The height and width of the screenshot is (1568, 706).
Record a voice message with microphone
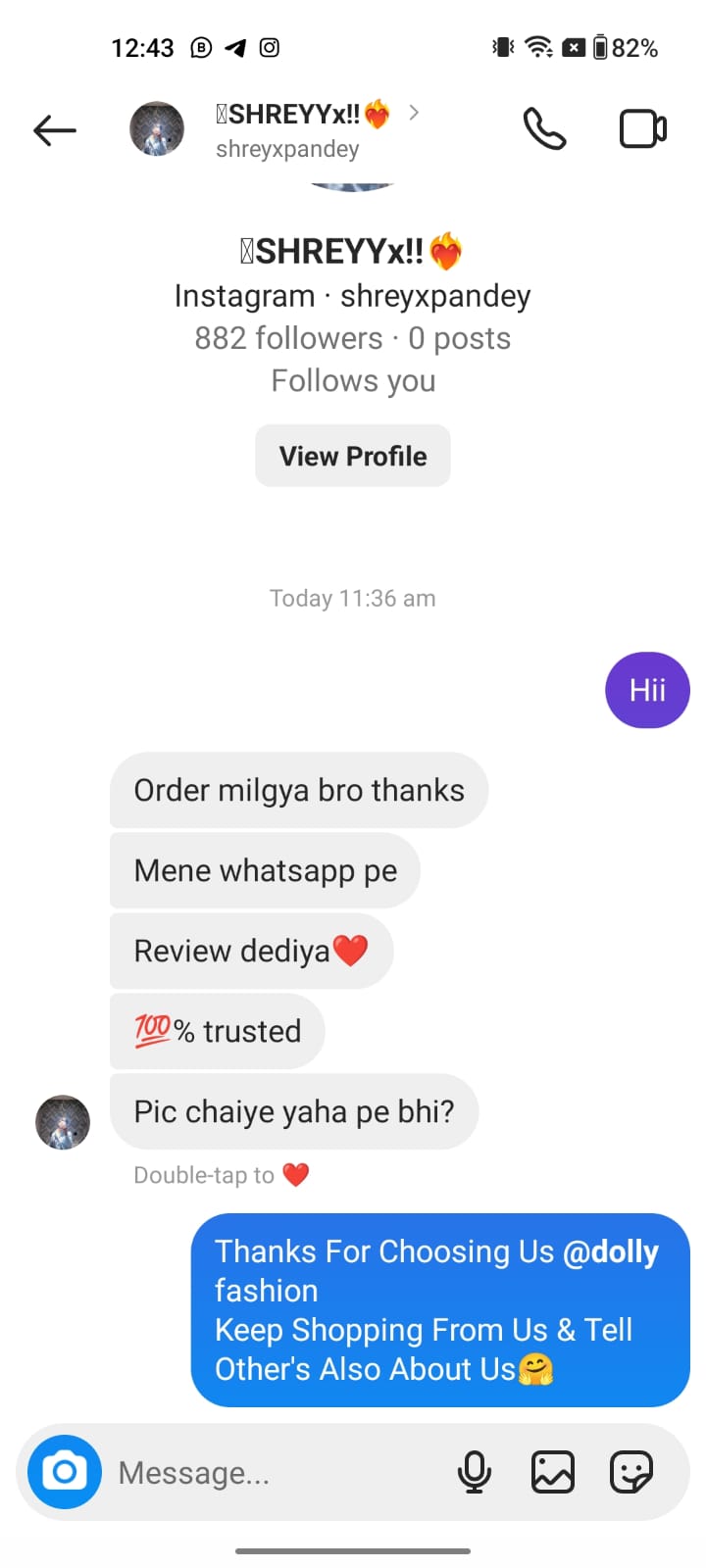coord(475,1472)
